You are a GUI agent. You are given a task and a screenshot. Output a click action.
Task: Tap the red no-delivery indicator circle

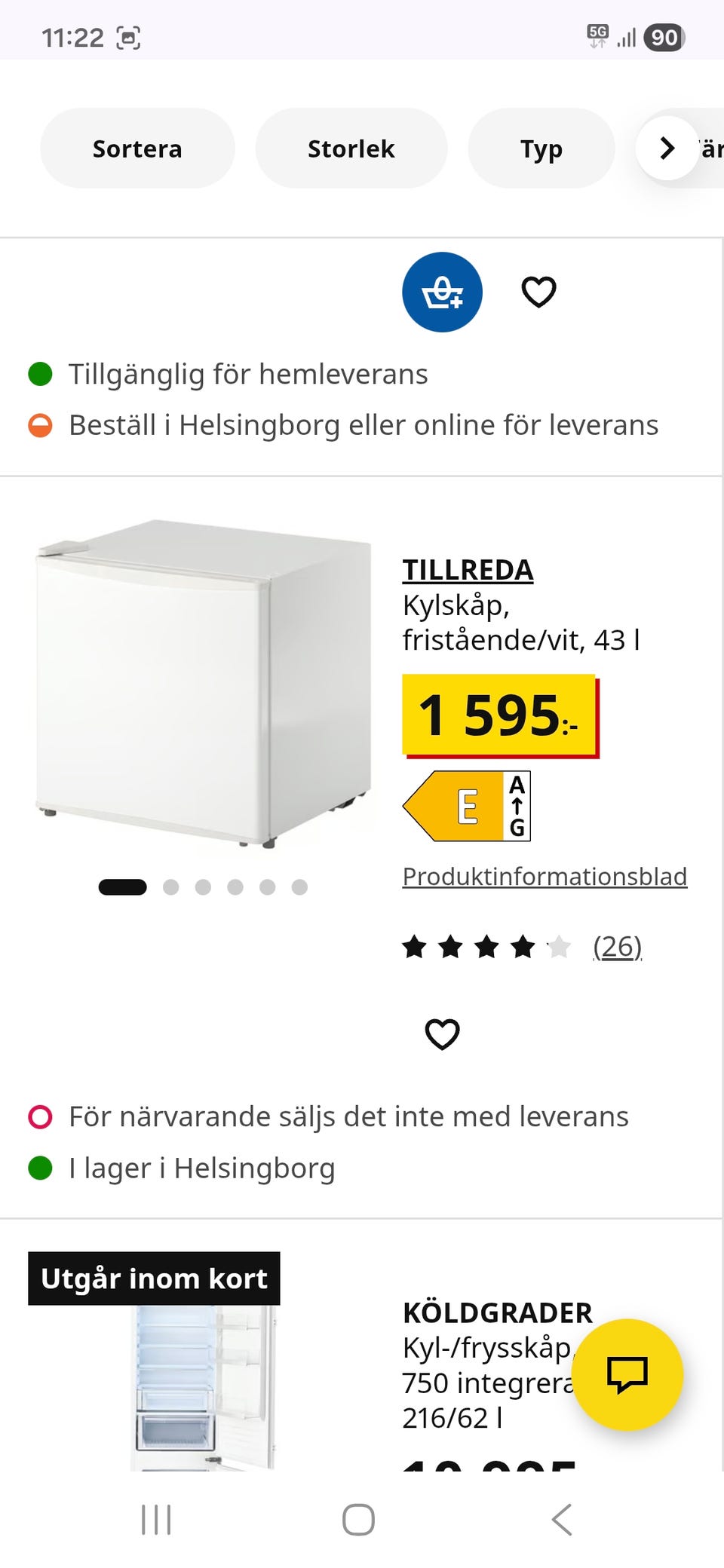pyautogui.click(x=40, y=1116)
